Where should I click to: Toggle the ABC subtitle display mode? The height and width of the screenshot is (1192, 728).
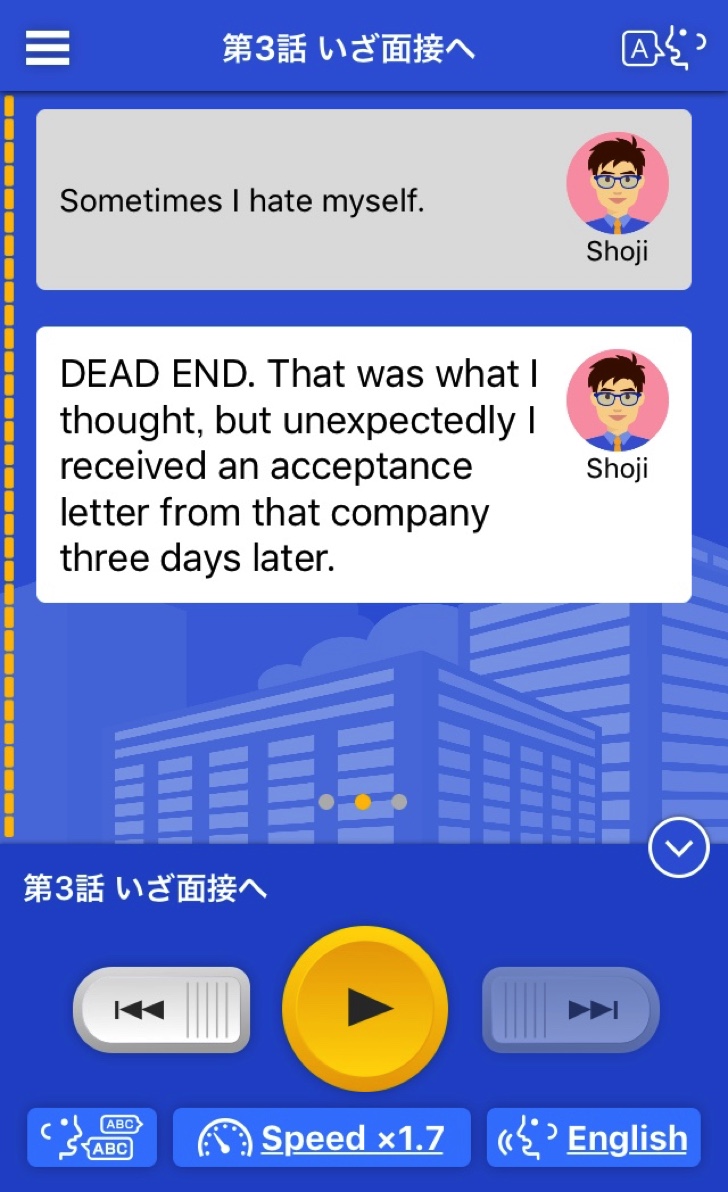(92, 1138)
